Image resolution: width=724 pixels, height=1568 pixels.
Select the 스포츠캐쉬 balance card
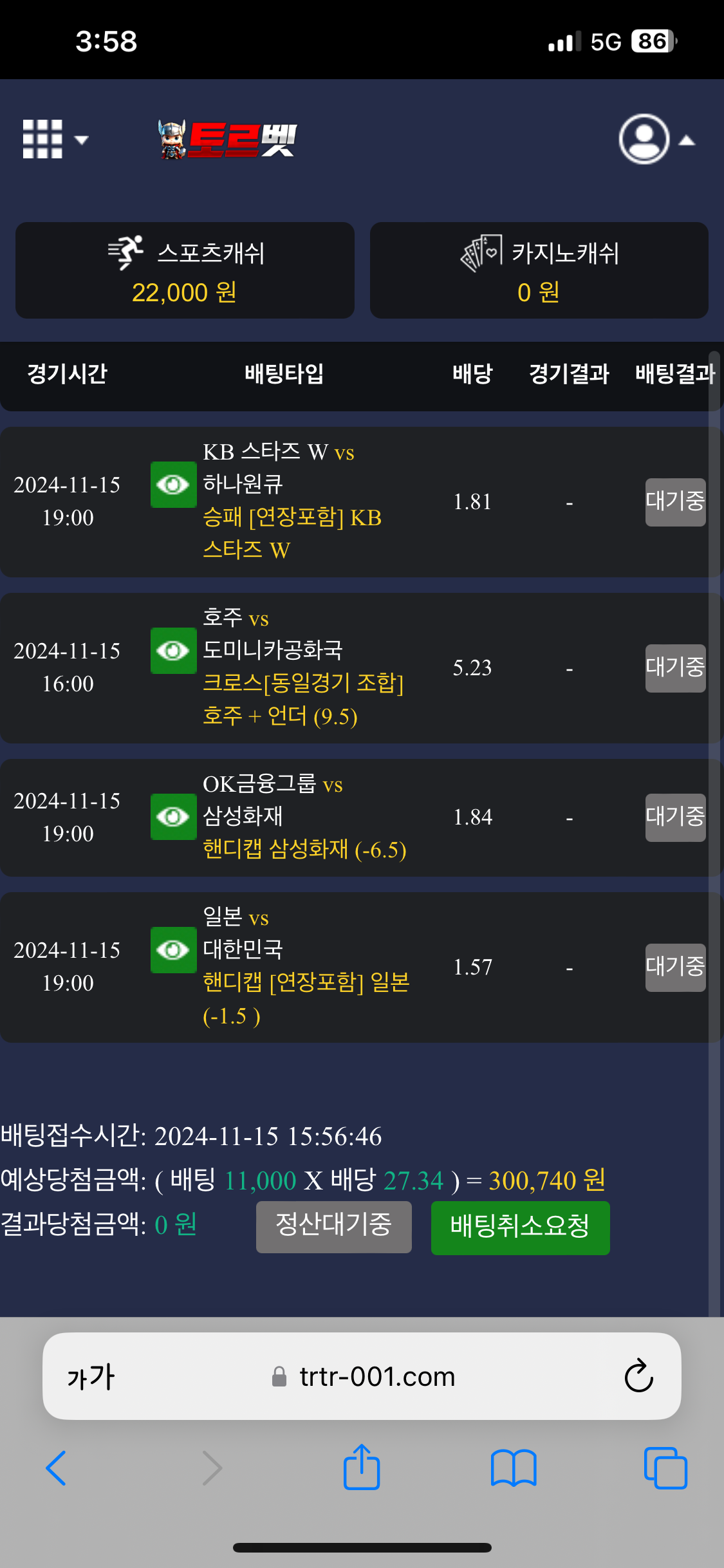[x=185, y=270]
